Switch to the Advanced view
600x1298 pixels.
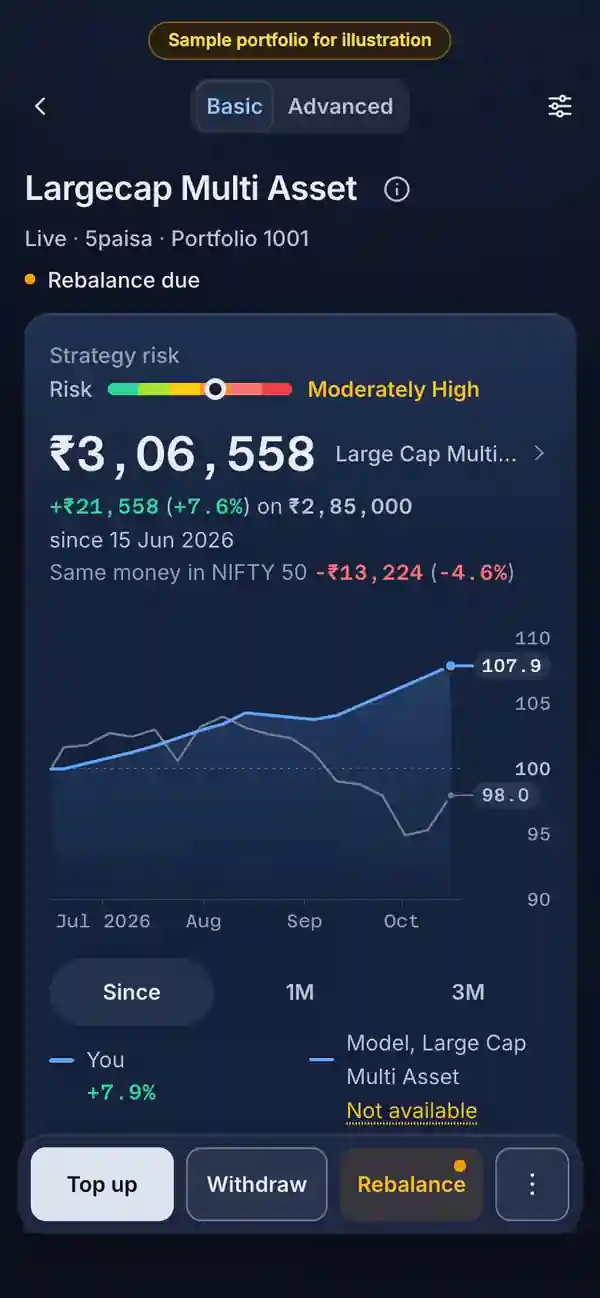click(x=340, y=106)
